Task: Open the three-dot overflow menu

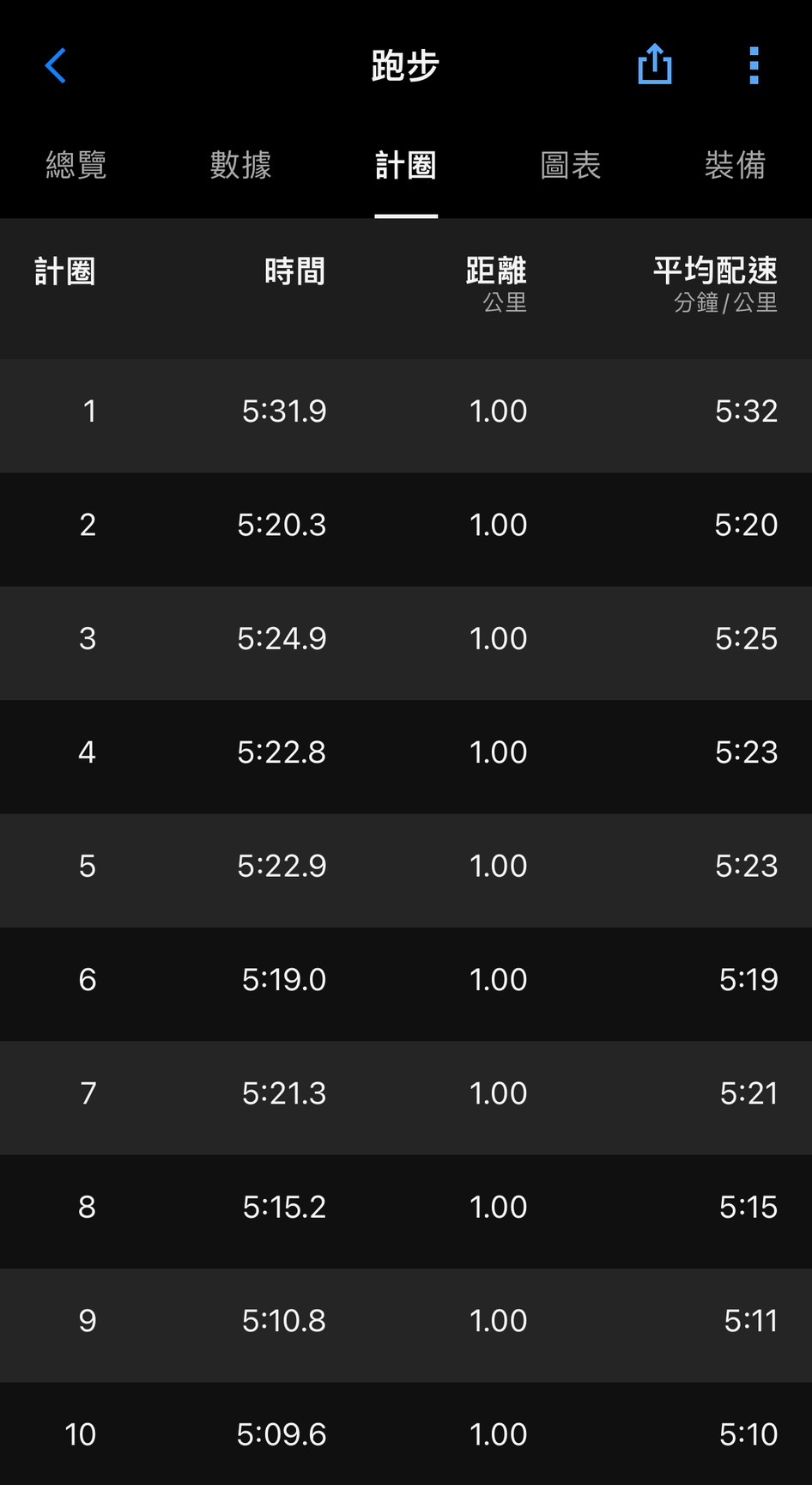Action: pyautogui.click(x=754, y=65)
